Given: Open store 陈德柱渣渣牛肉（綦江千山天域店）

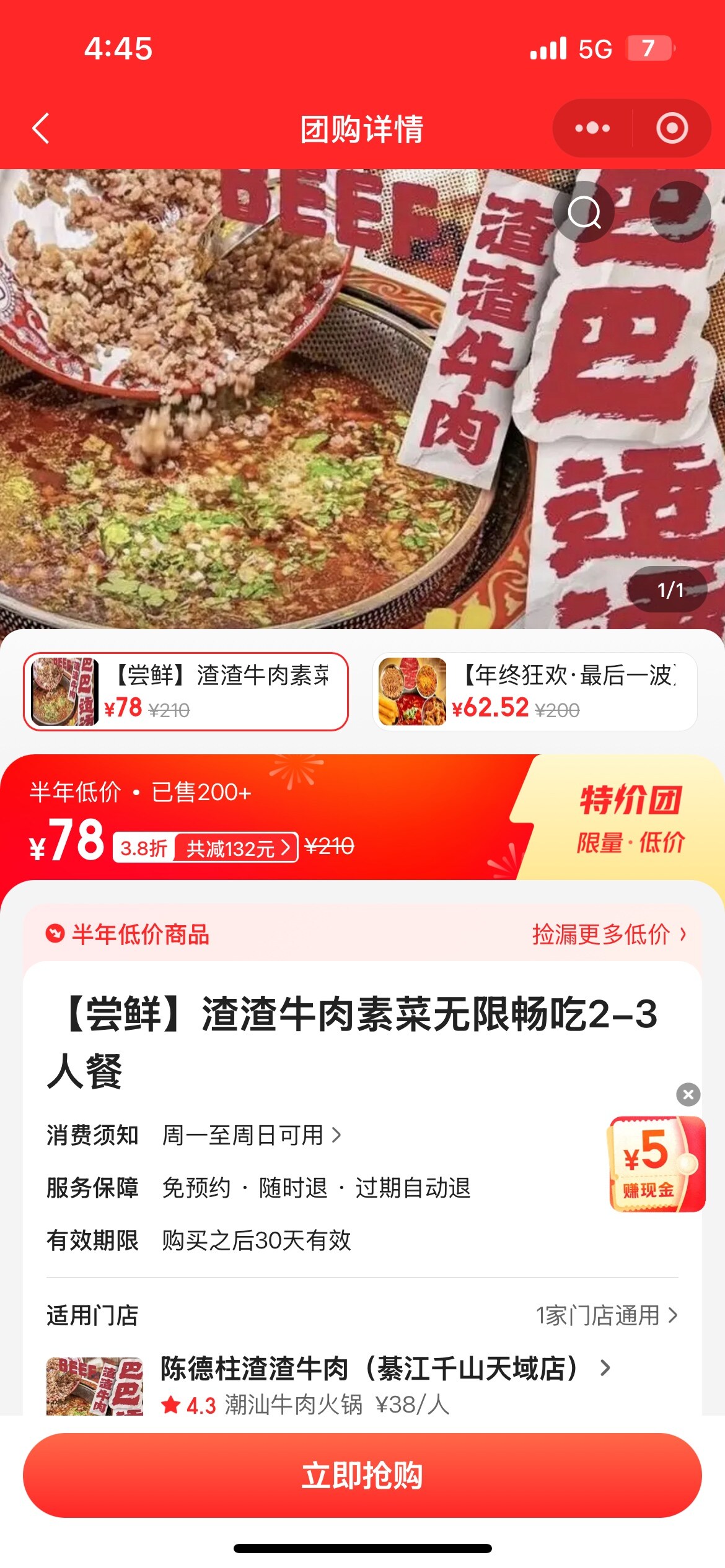Looking at the screenshot, I should point(384,1369).
